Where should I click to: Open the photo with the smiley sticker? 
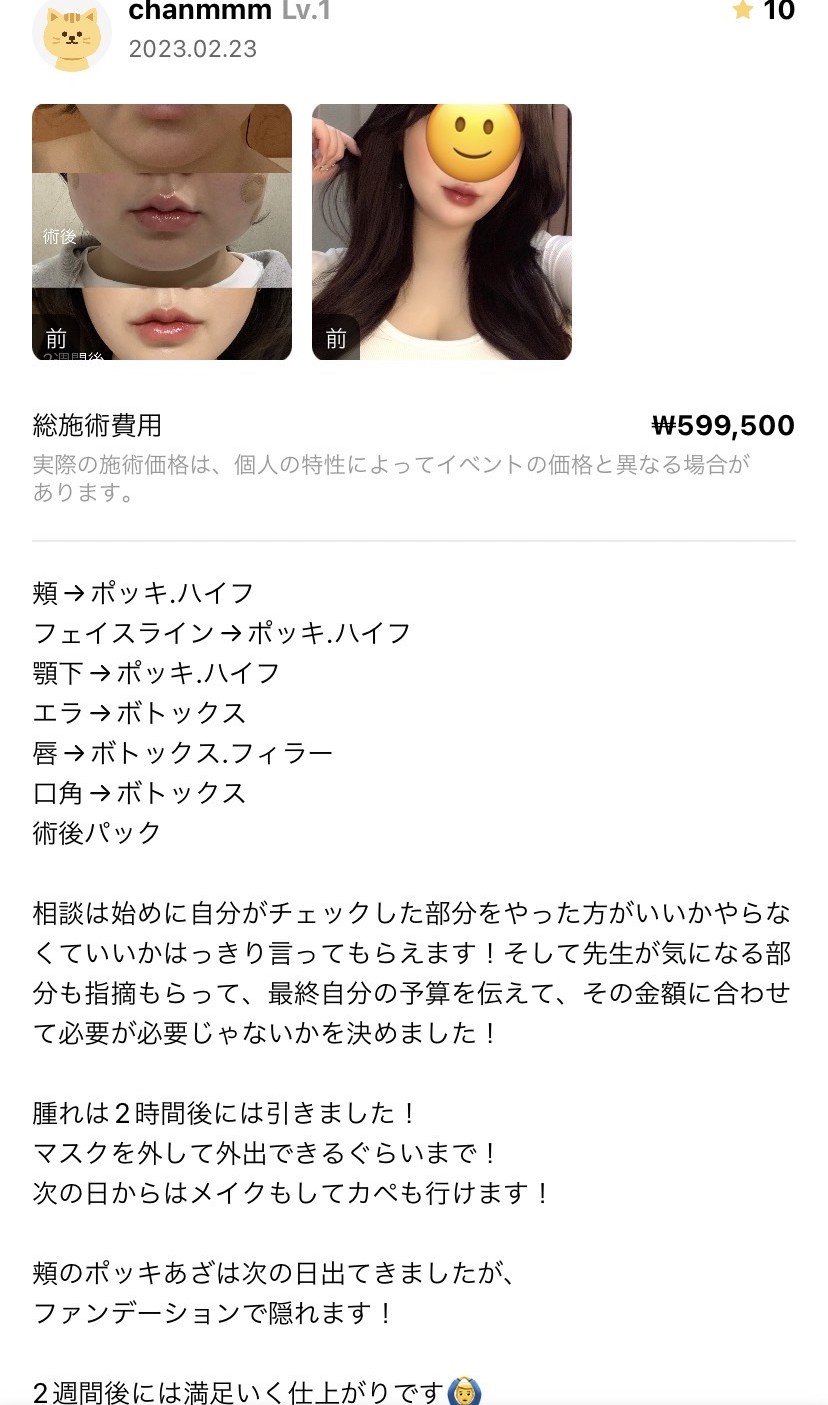(442, 232)
